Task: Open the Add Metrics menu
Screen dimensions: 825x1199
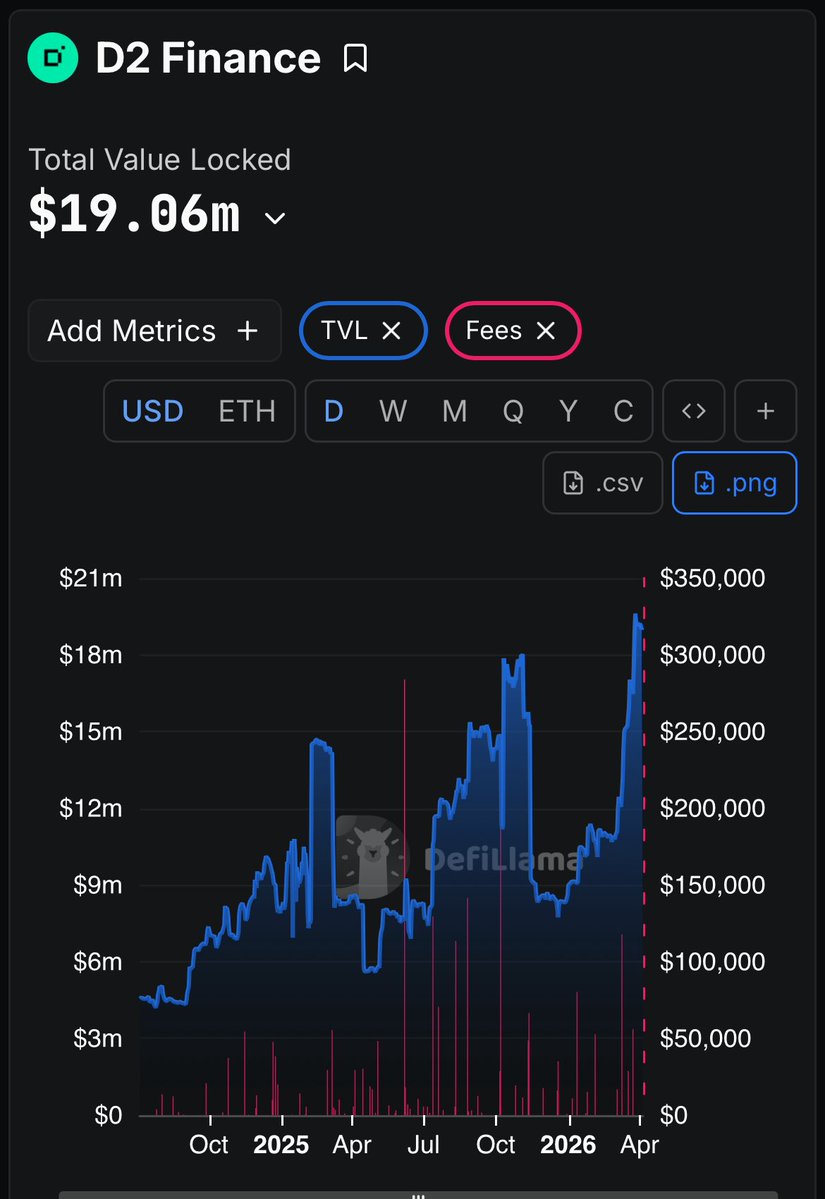Action: (154, 331)
